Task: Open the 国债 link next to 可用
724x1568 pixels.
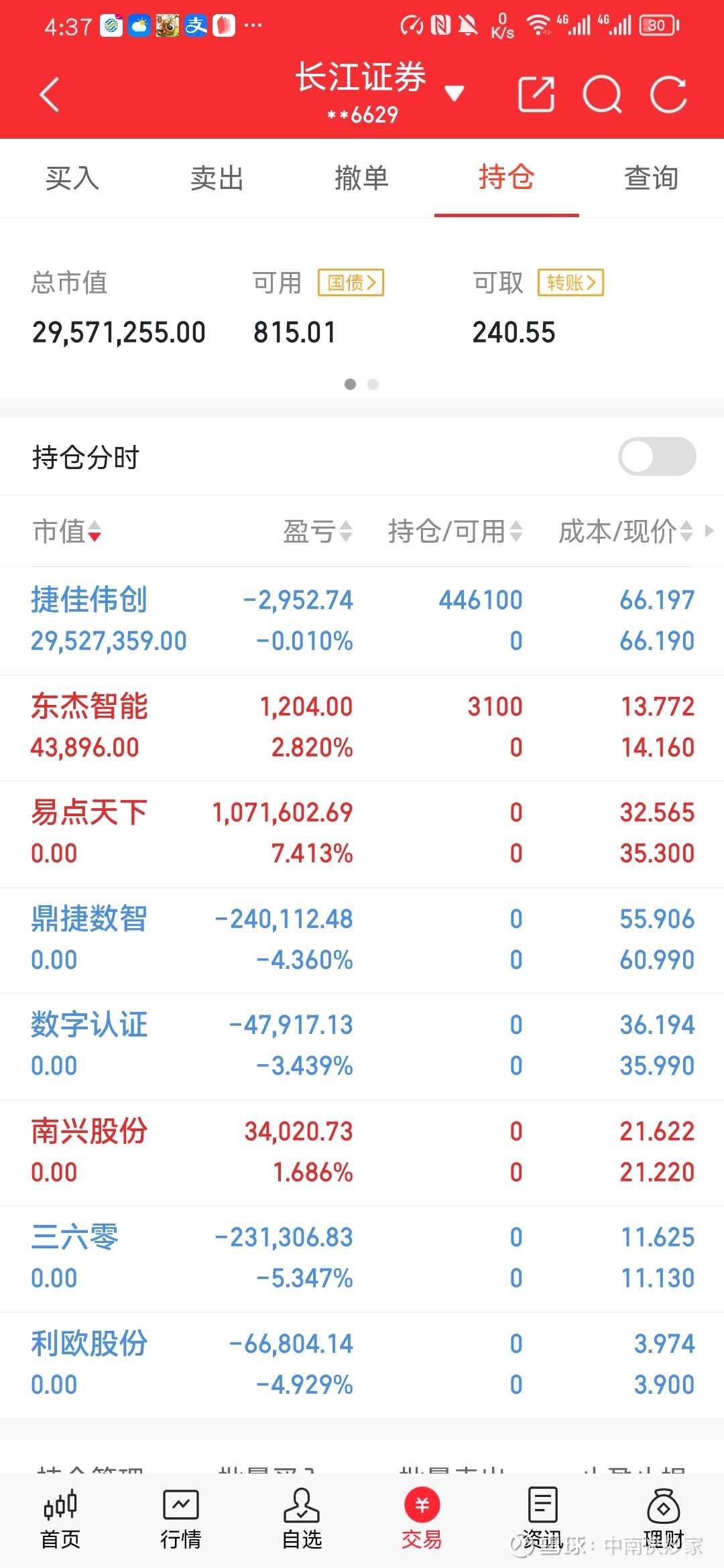Action: click(x=351, y=283)
